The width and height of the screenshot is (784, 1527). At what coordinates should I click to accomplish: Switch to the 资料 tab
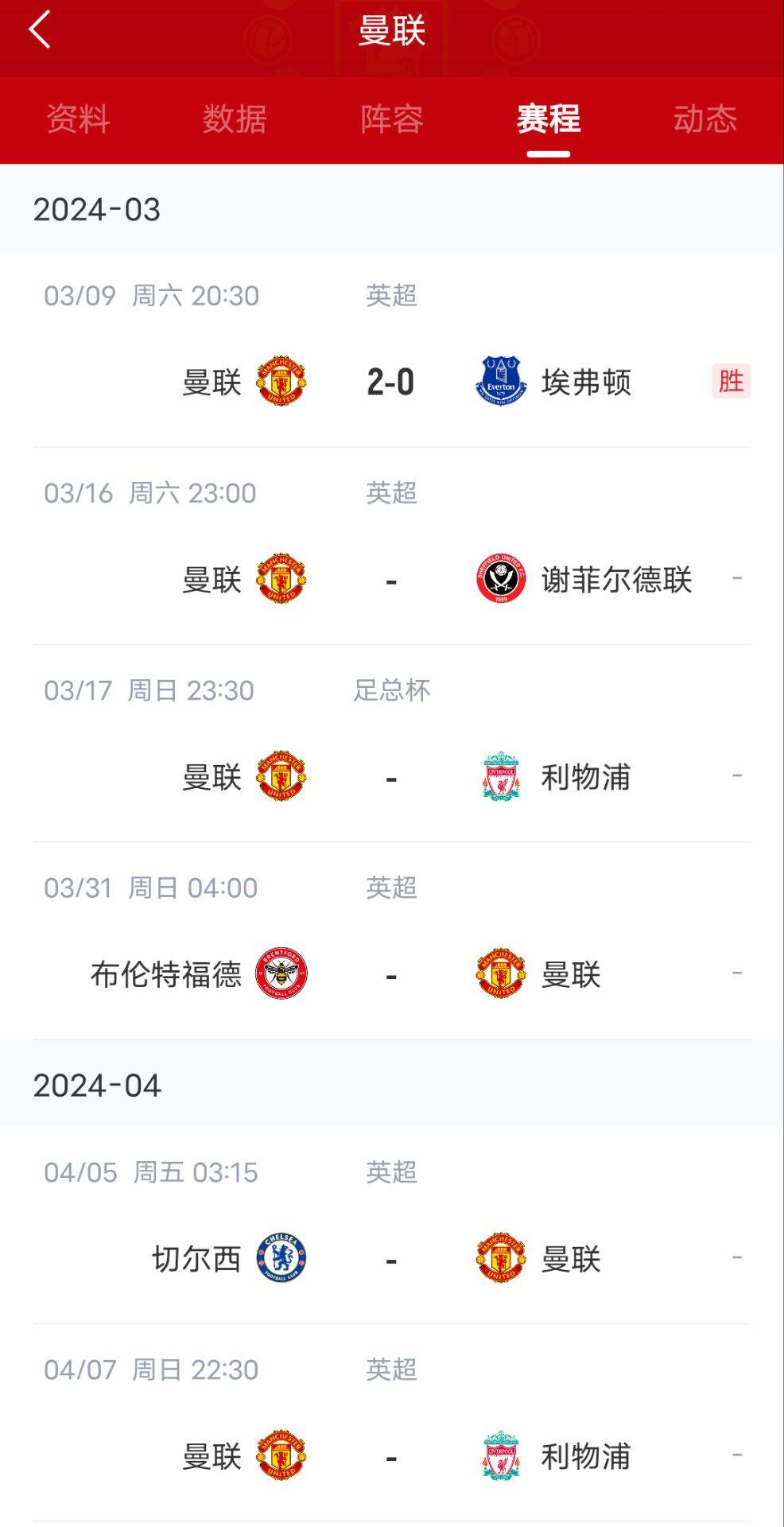click(78, 119)
